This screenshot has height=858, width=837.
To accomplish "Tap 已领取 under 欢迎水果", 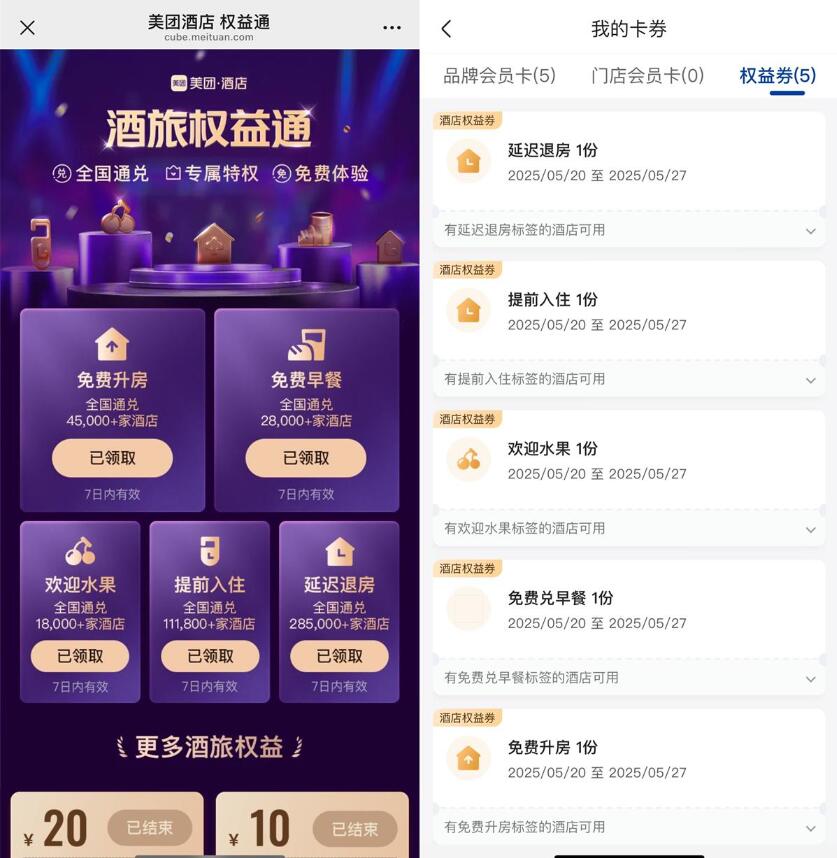I will pyautogui.click(x=80, y=656).
